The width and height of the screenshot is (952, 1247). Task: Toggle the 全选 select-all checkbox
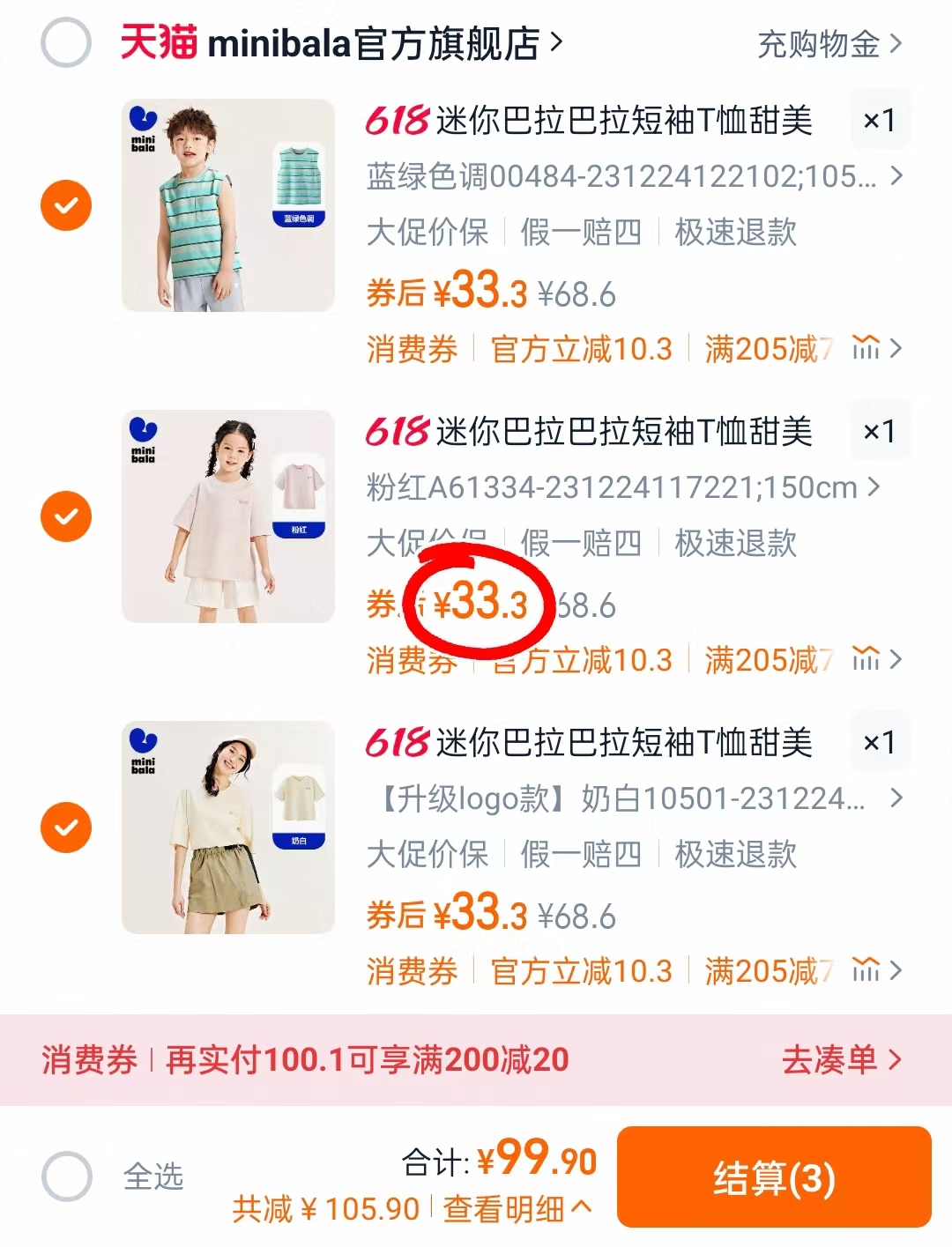click(x=68, y=1176)
